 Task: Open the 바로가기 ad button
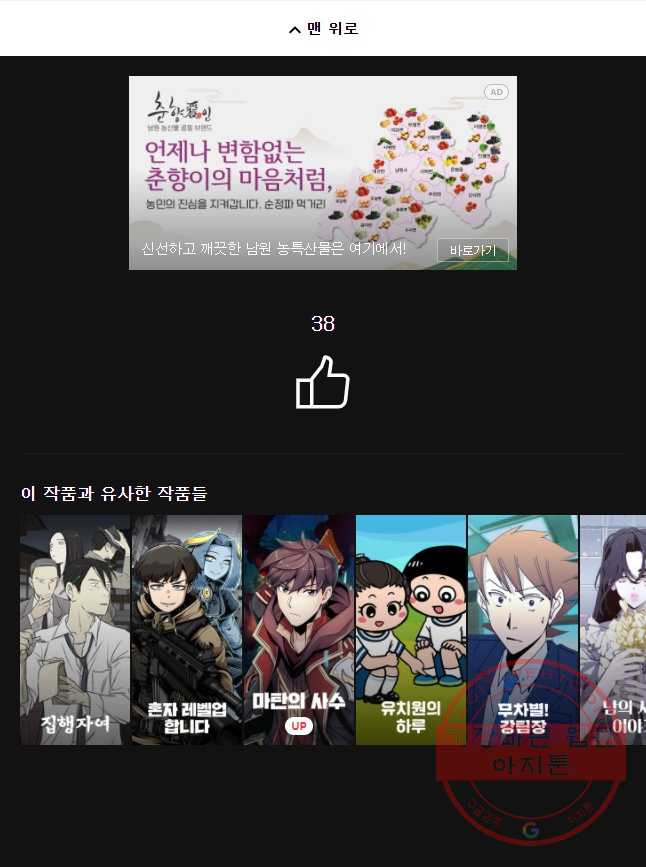tap(472, 250)
